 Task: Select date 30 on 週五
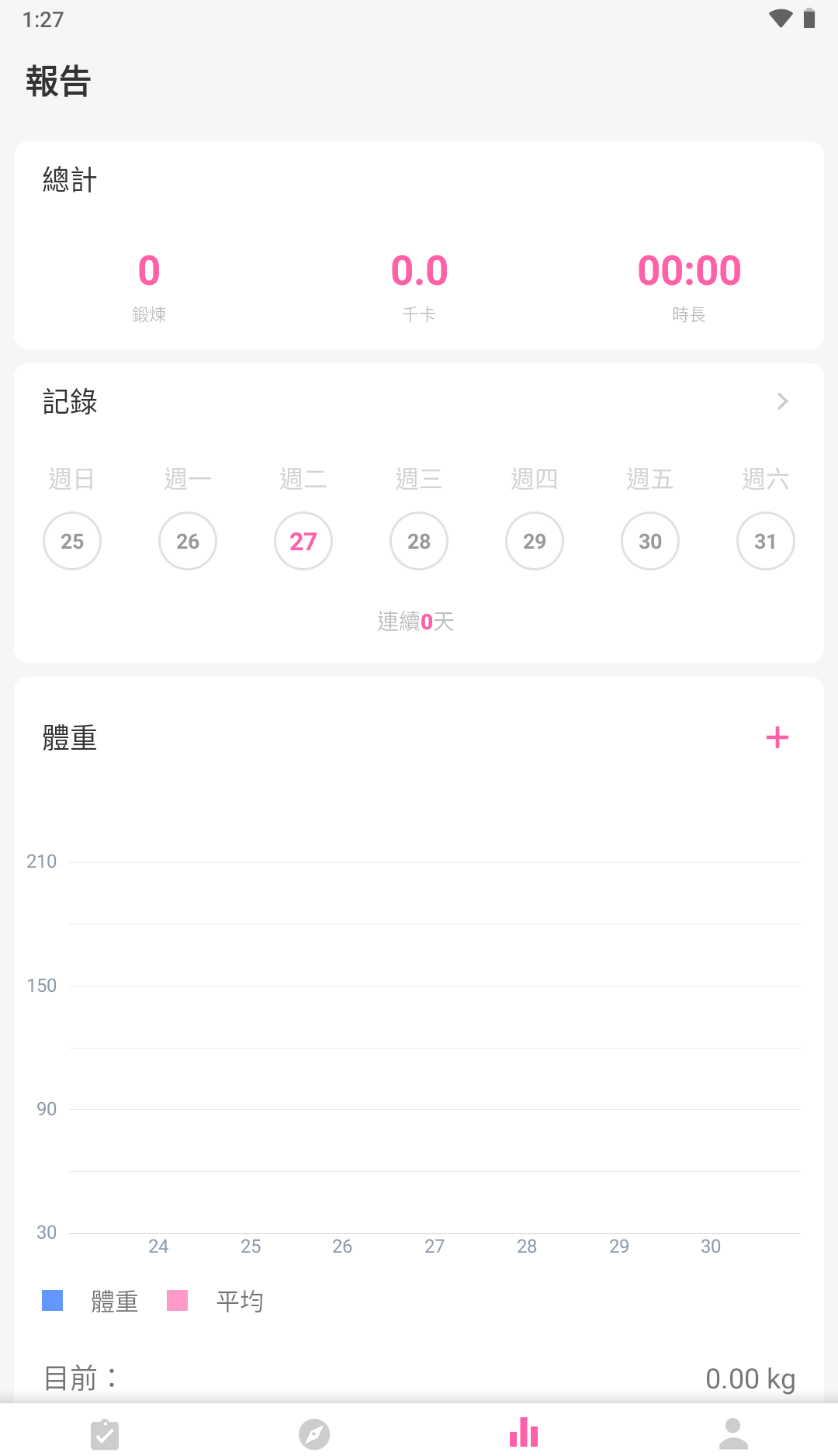(x=650, y=541)
